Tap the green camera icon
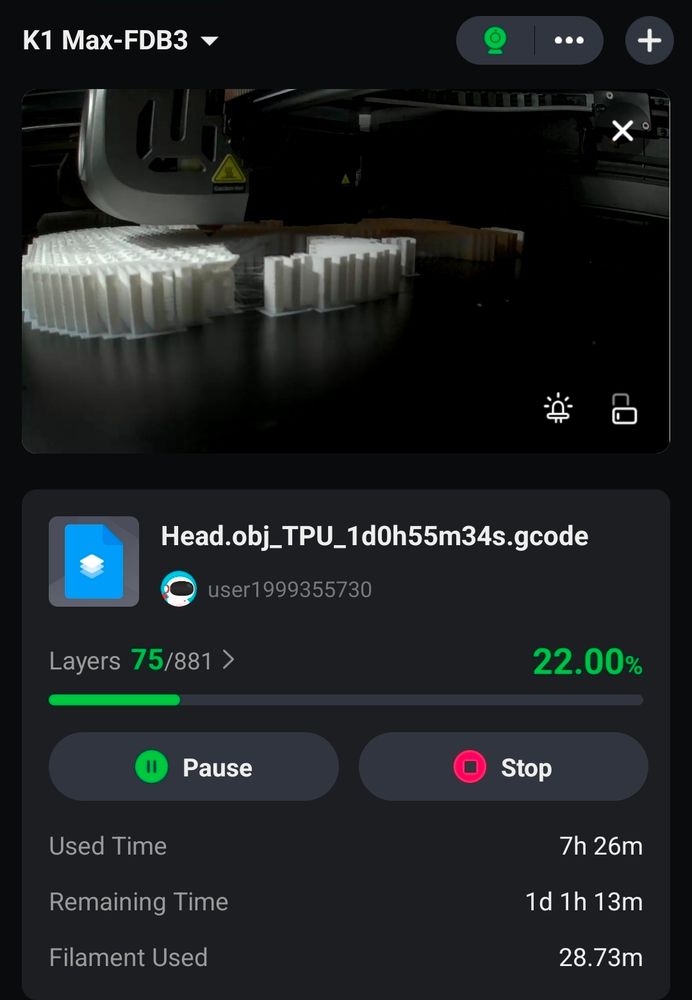This screenshot has height=1000, width=692. pos(494,41)
